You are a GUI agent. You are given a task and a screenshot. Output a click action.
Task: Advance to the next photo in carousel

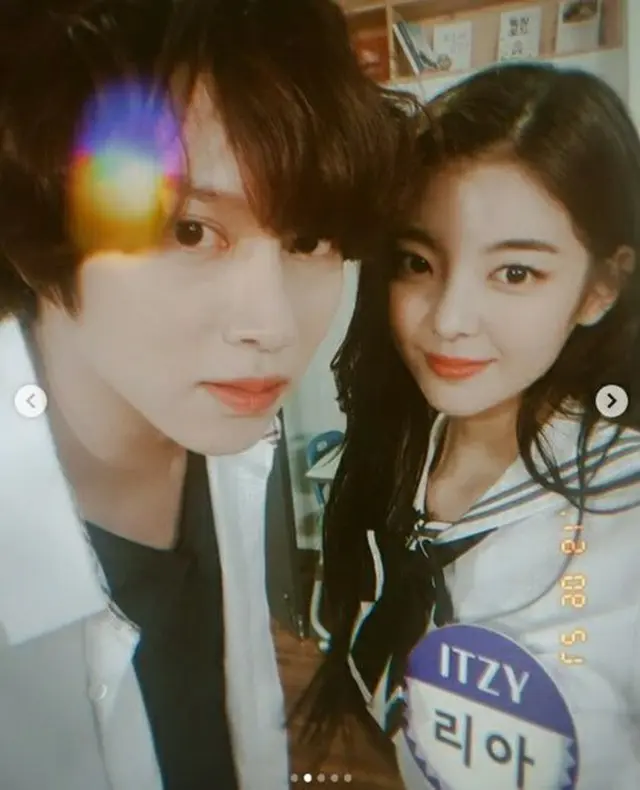coord(611,401)
